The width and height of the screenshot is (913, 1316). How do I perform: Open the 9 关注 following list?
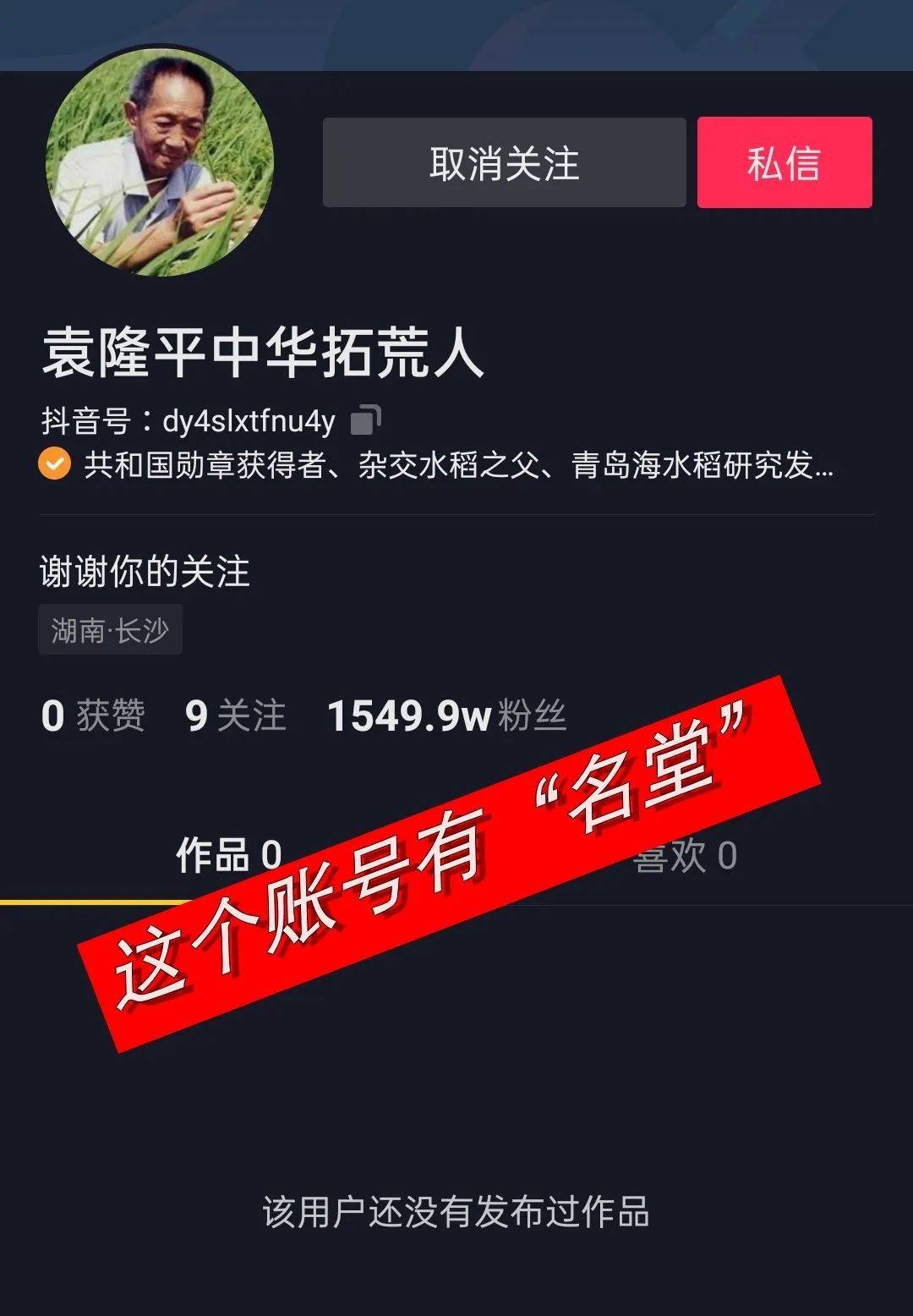click(235, 716)
